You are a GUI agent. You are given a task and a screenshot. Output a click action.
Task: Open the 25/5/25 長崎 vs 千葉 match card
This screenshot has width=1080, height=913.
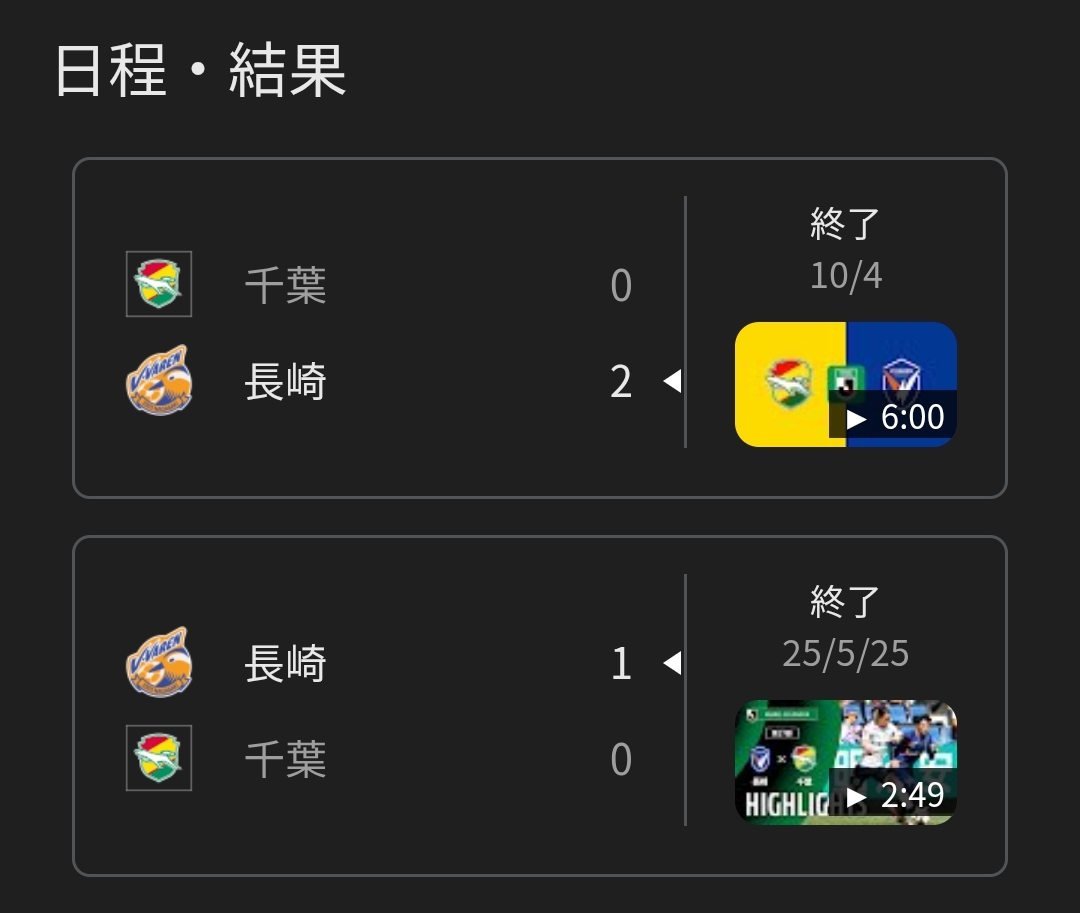pos(400,710)
